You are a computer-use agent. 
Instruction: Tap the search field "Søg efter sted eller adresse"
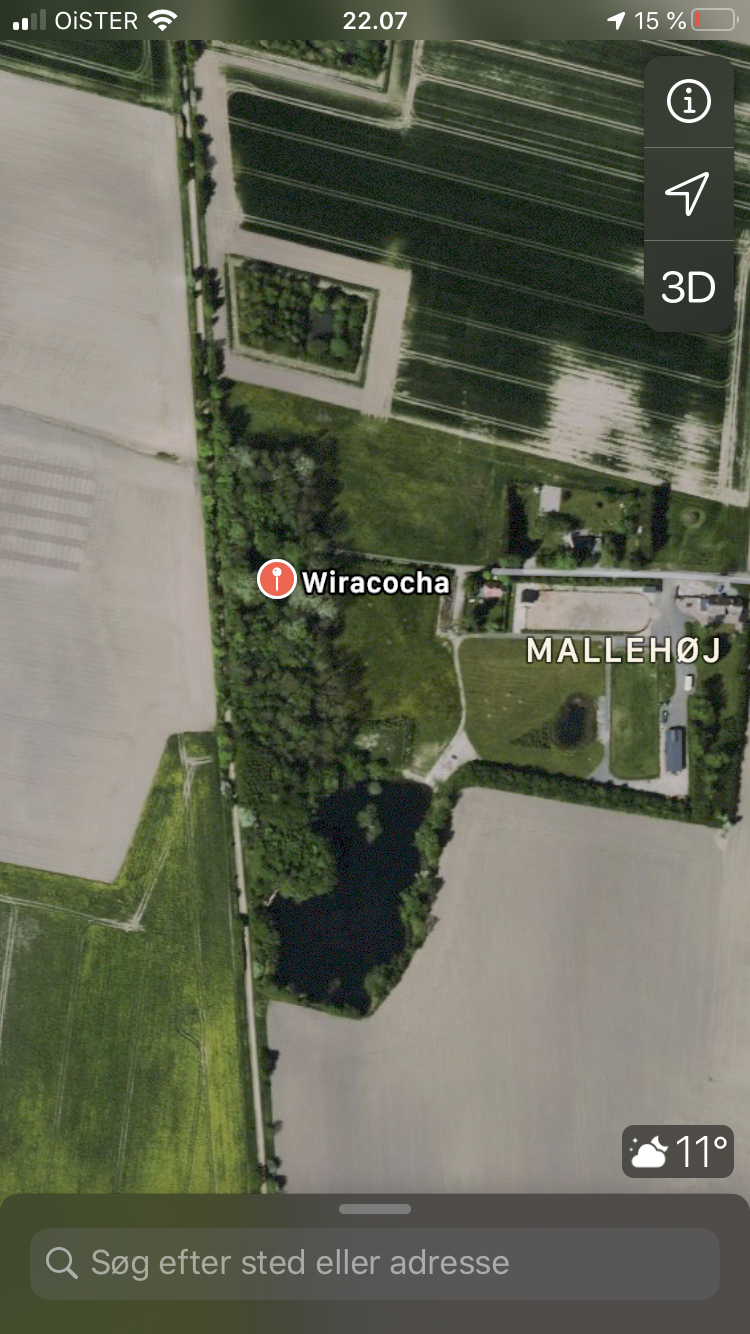[x=375, y=1263]
